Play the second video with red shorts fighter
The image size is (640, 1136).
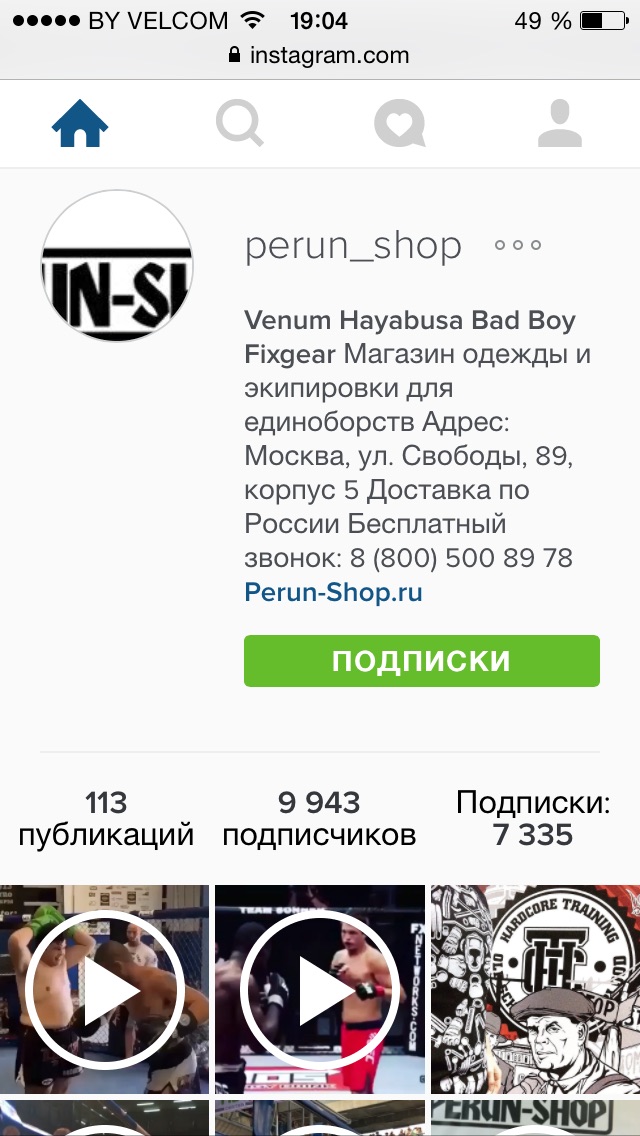click(x=320, y=989)
